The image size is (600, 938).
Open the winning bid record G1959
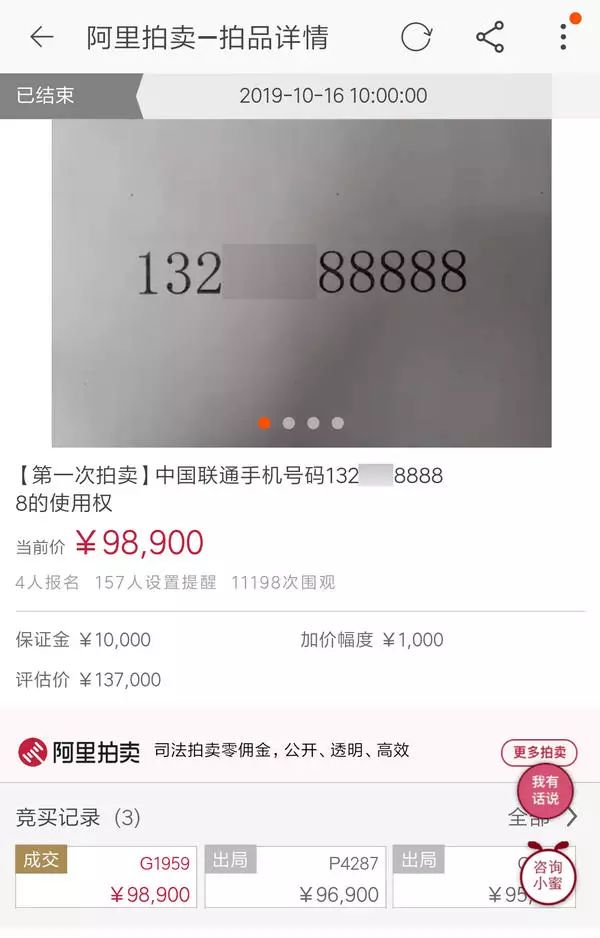[x=106, y=877]
